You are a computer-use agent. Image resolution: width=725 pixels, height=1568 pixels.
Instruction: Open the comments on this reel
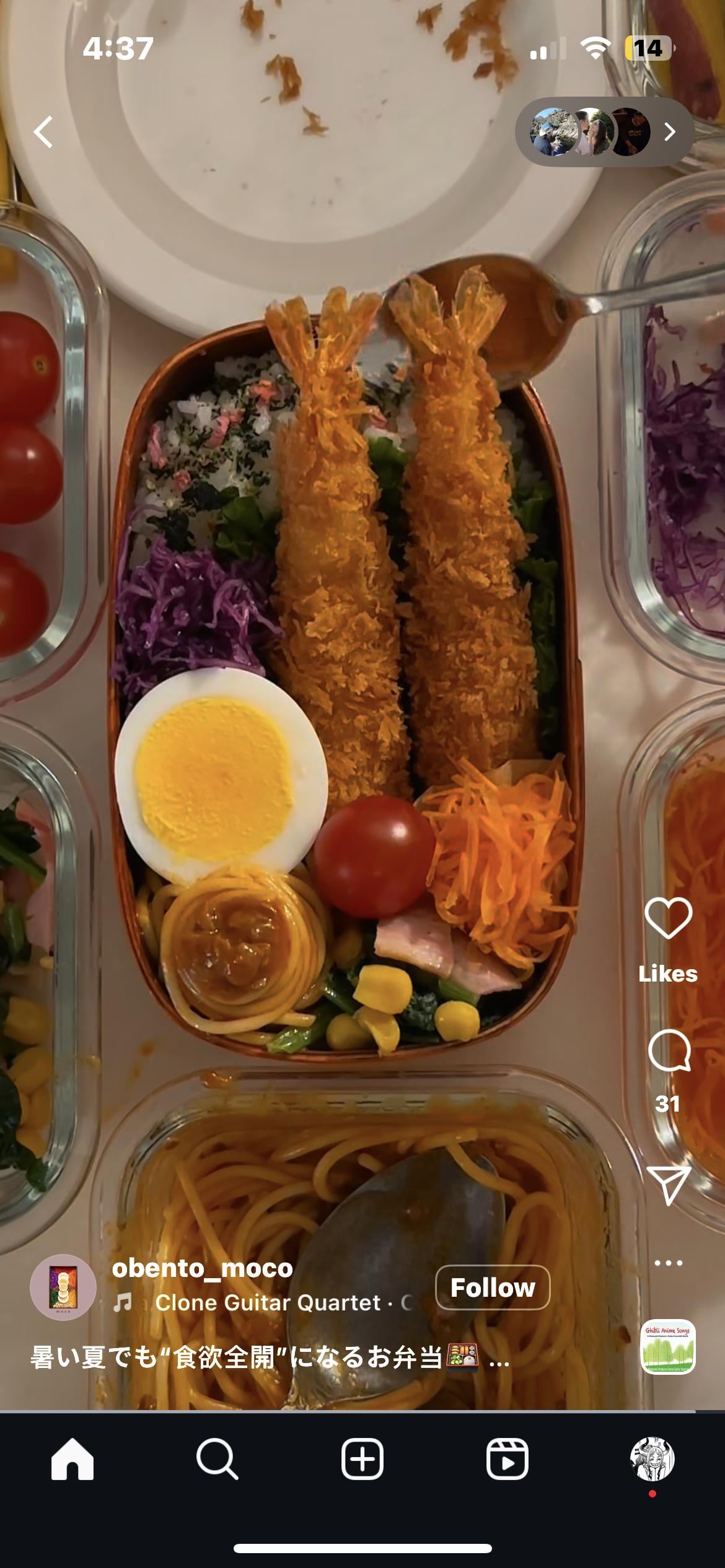click(x=669, y=1050)
